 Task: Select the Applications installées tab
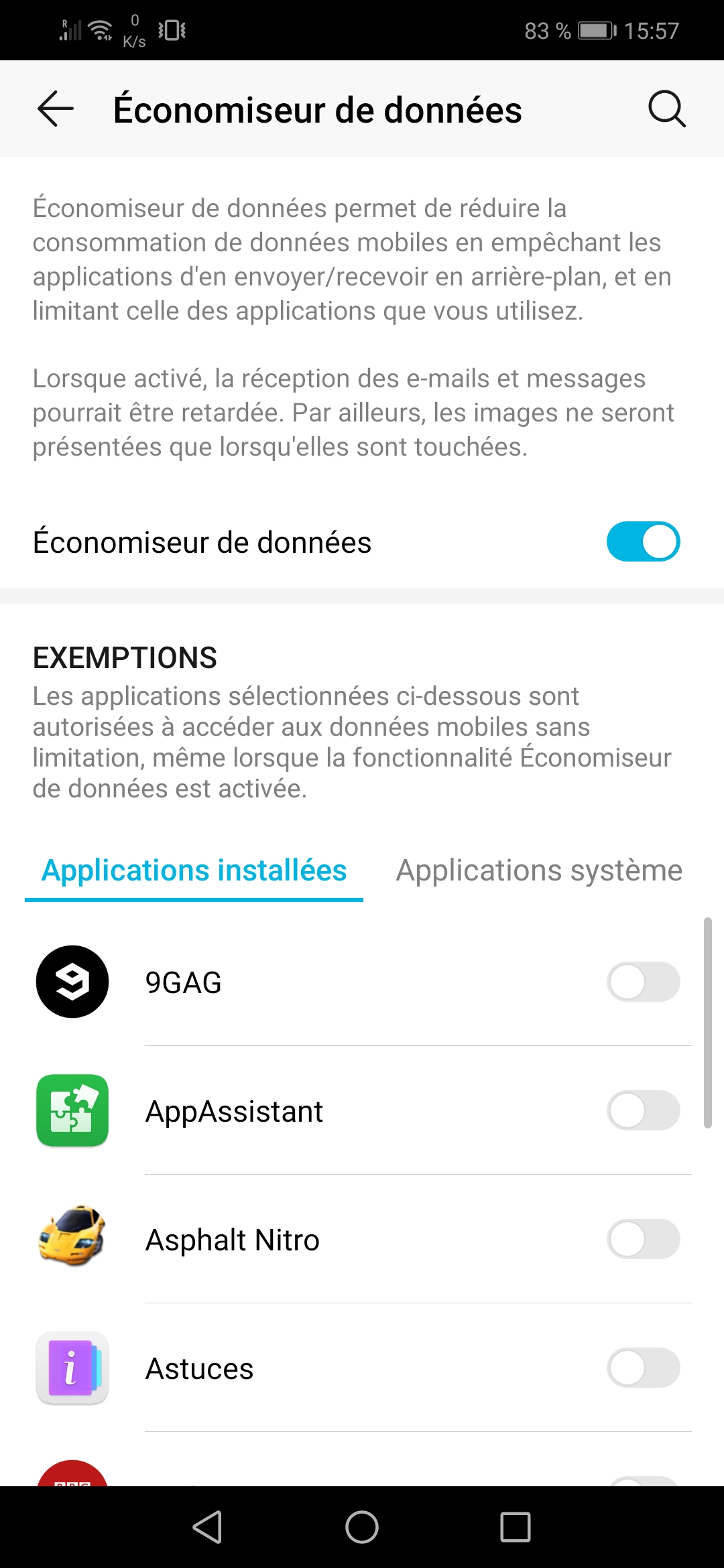coord(193,870)
